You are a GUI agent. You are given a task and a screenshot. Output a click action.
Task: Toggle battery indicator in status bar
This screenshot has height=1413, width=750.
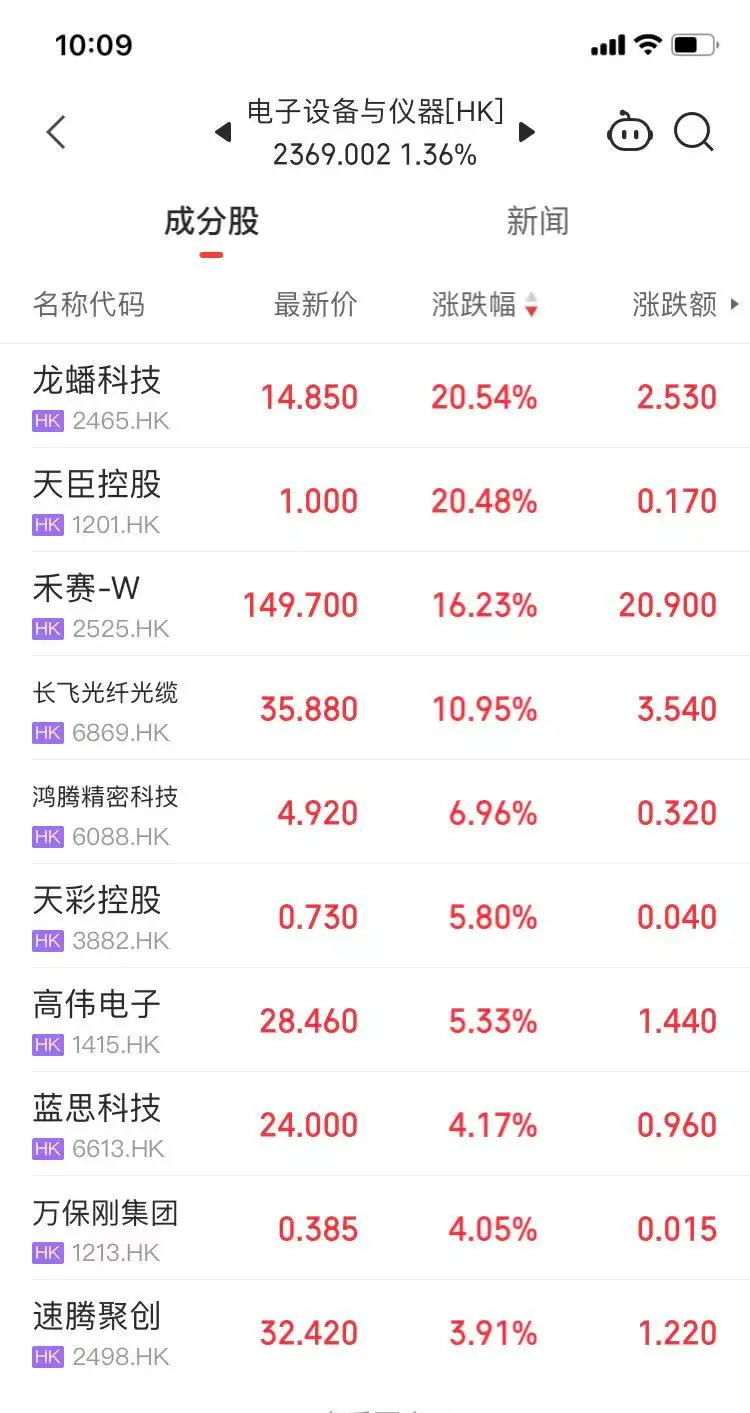pyautogui.click(x=695, y=44)
